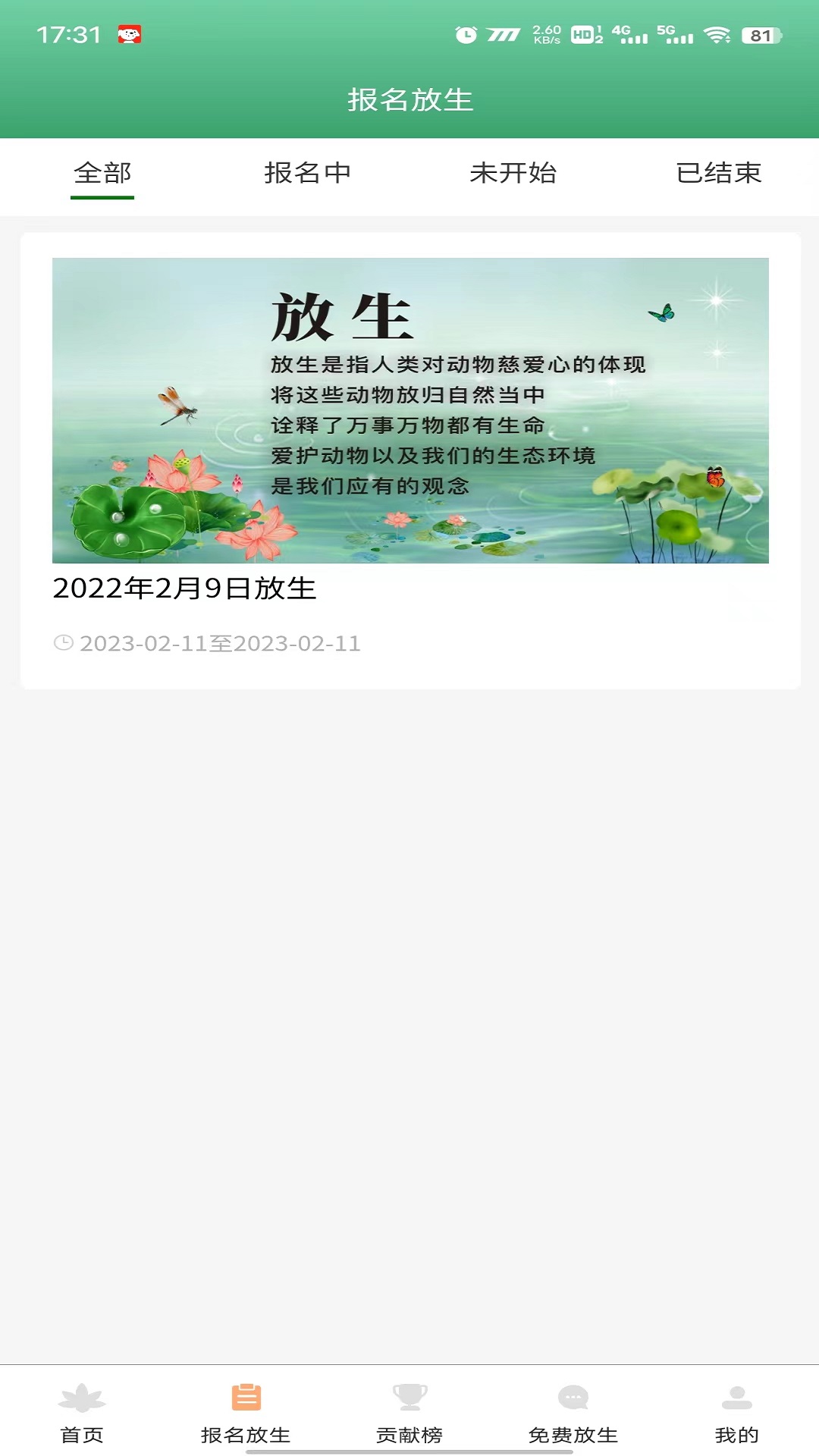
Task: Open the alarm clock status bar icon
Action: [466, 33]
